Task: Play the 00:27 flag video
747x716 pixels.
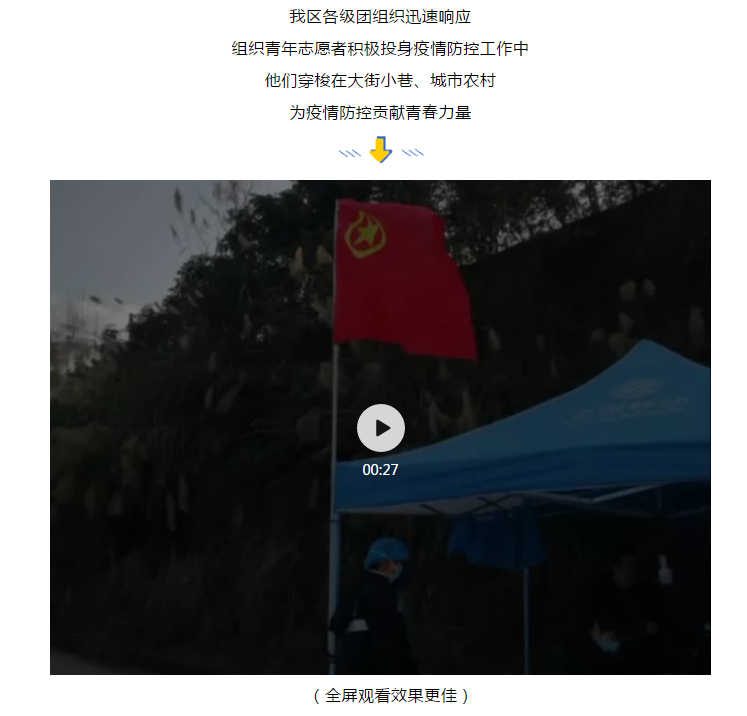Action: click(380, 428)
